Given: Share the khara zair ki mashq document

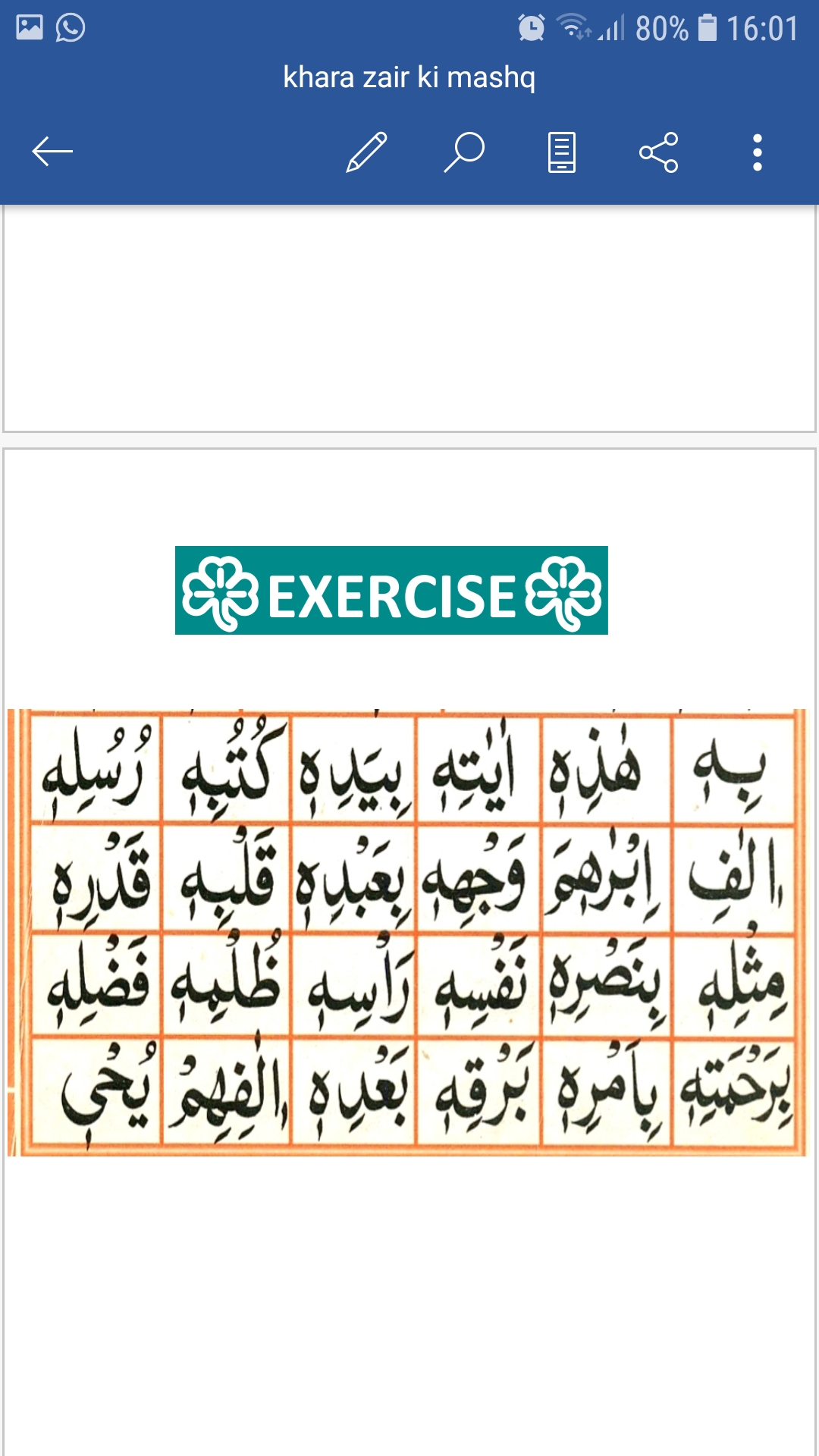Looking at the screenshot, I should [659, 152].
